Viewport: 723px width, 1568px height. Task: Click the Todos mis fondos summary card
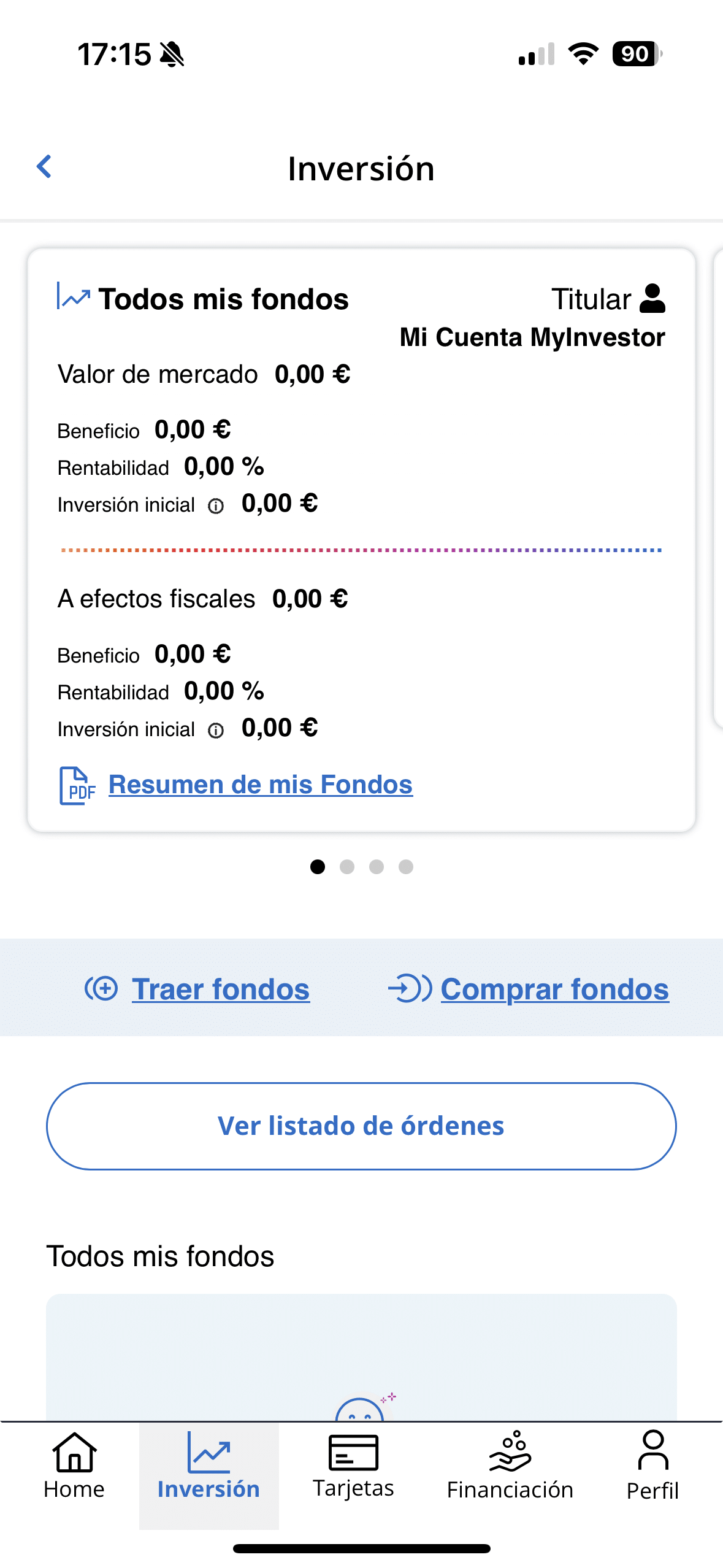coord(361,540)
